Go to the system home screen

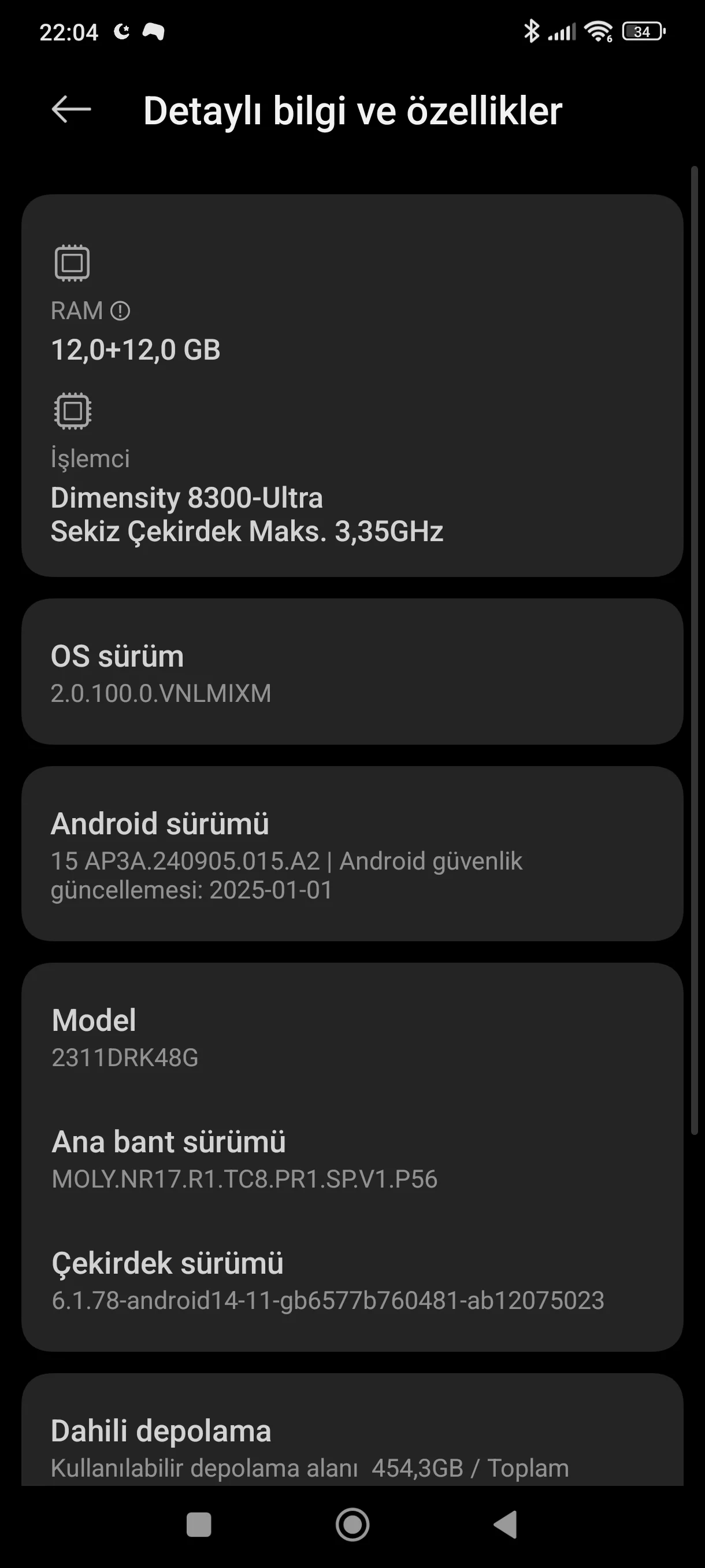click(352, 1525)
